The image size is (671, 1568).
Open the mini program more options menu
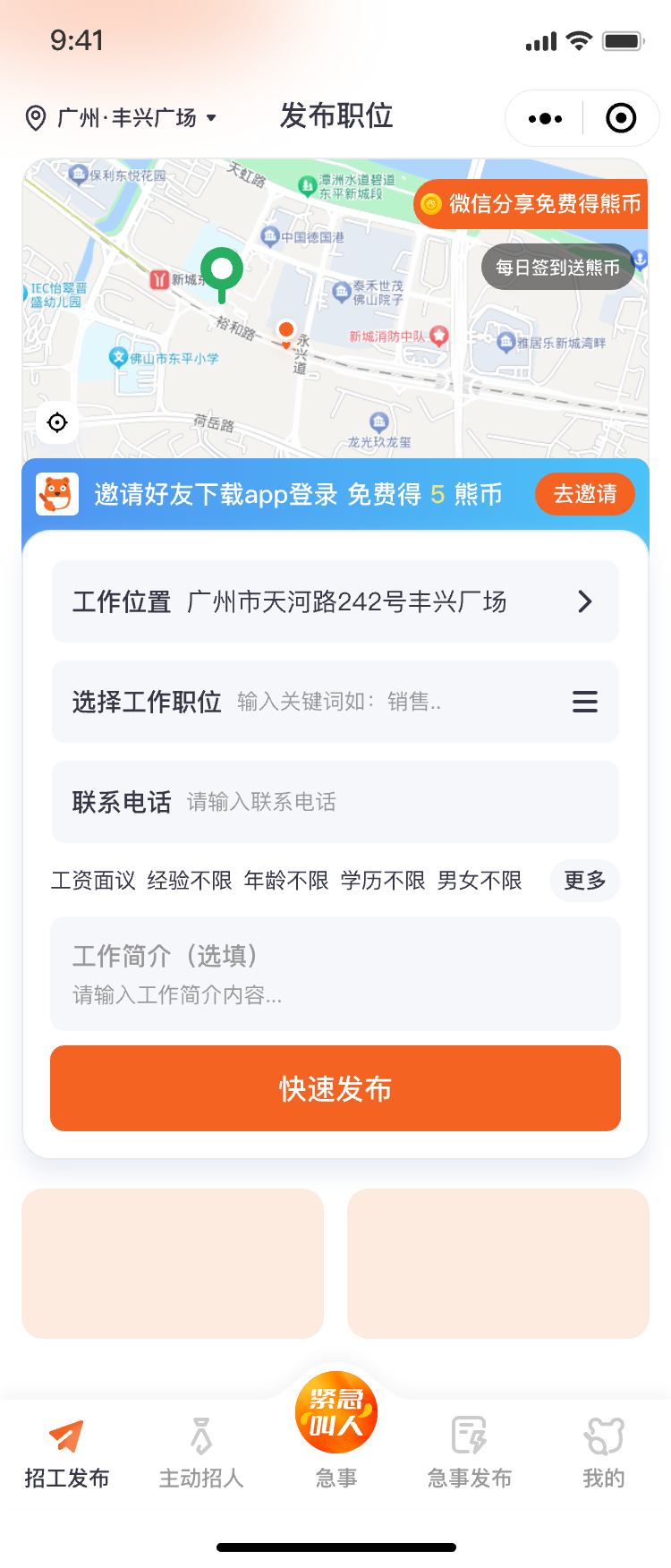545,118
